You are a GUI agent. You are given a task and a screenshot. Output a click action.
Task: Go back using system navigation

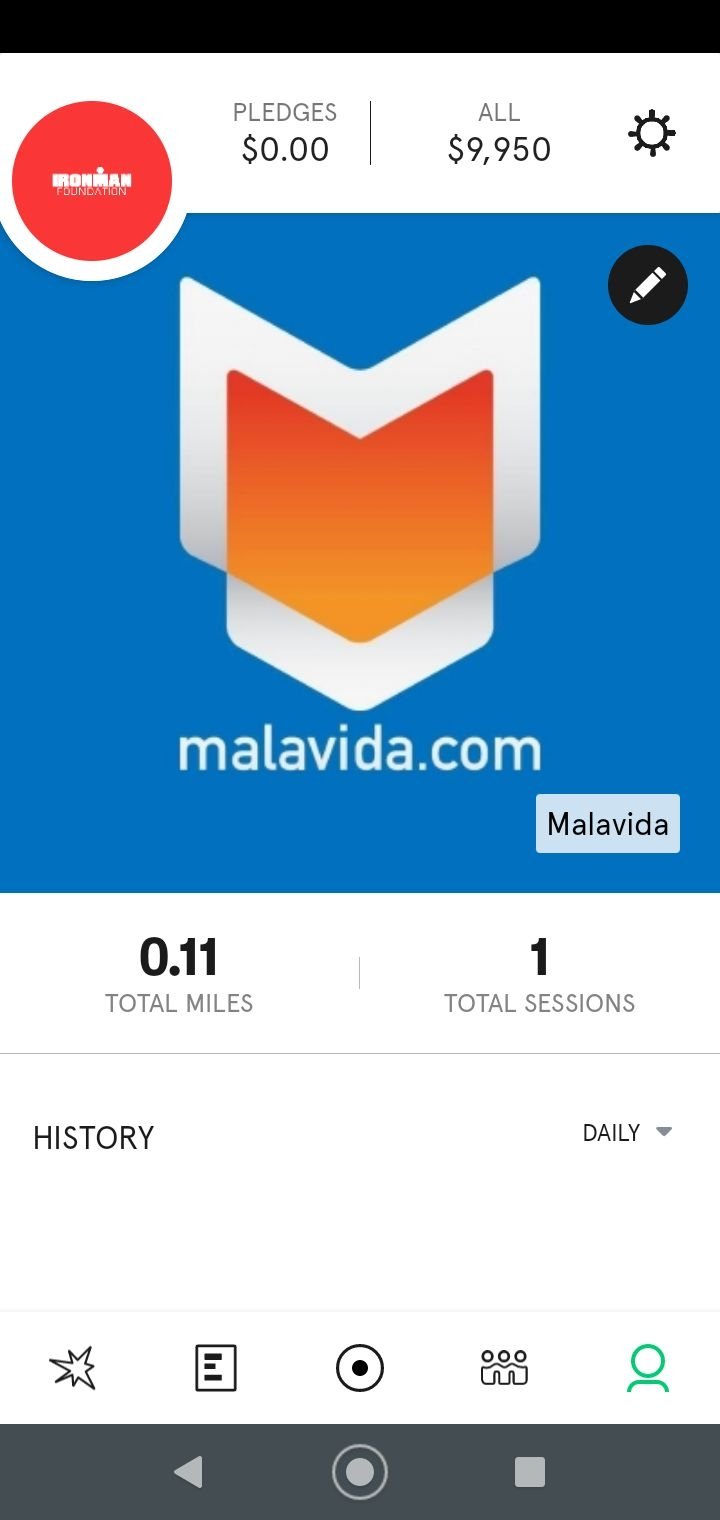188,1471
